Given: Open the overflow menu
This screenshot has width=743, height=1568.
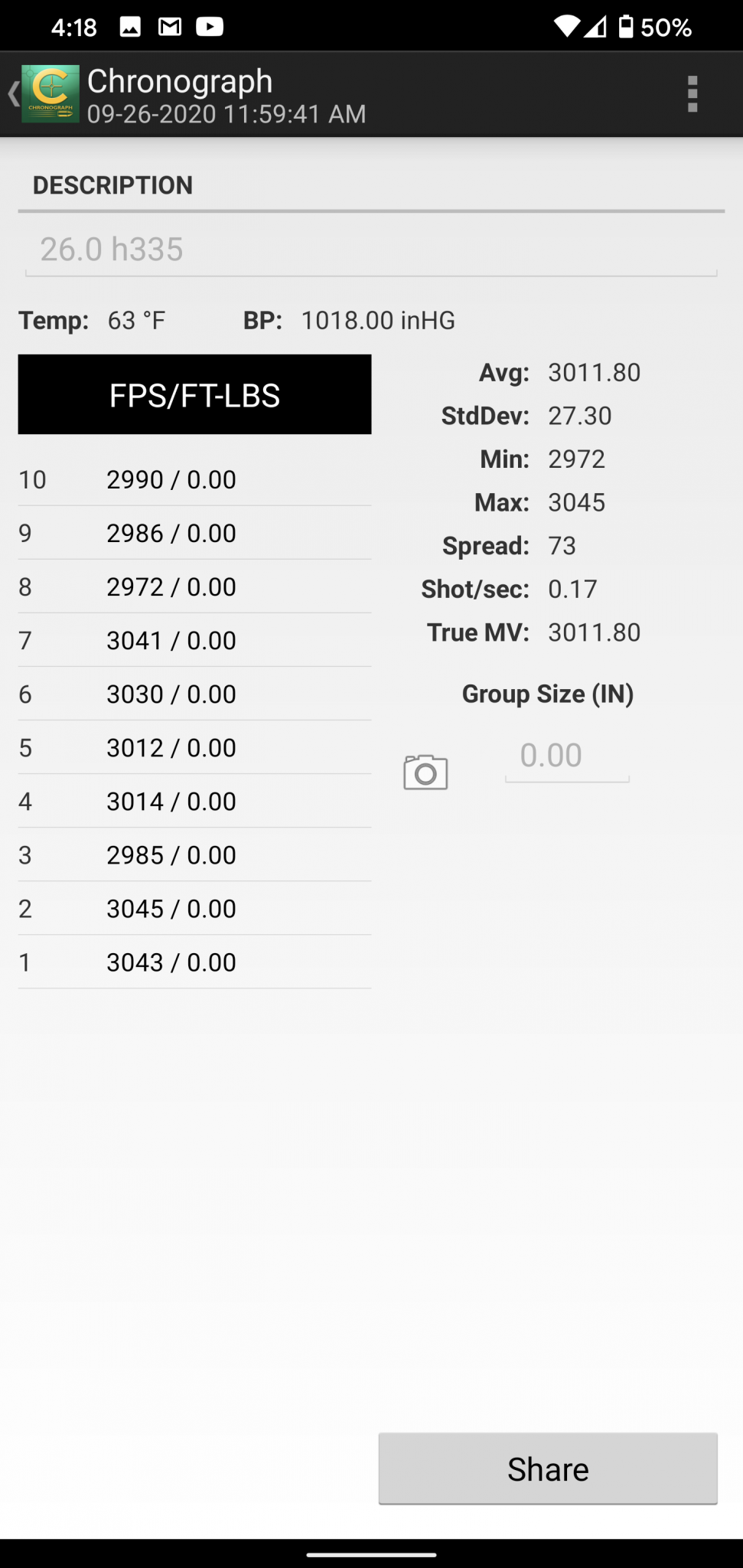Looking at the screenshot, I should (692, 94).
